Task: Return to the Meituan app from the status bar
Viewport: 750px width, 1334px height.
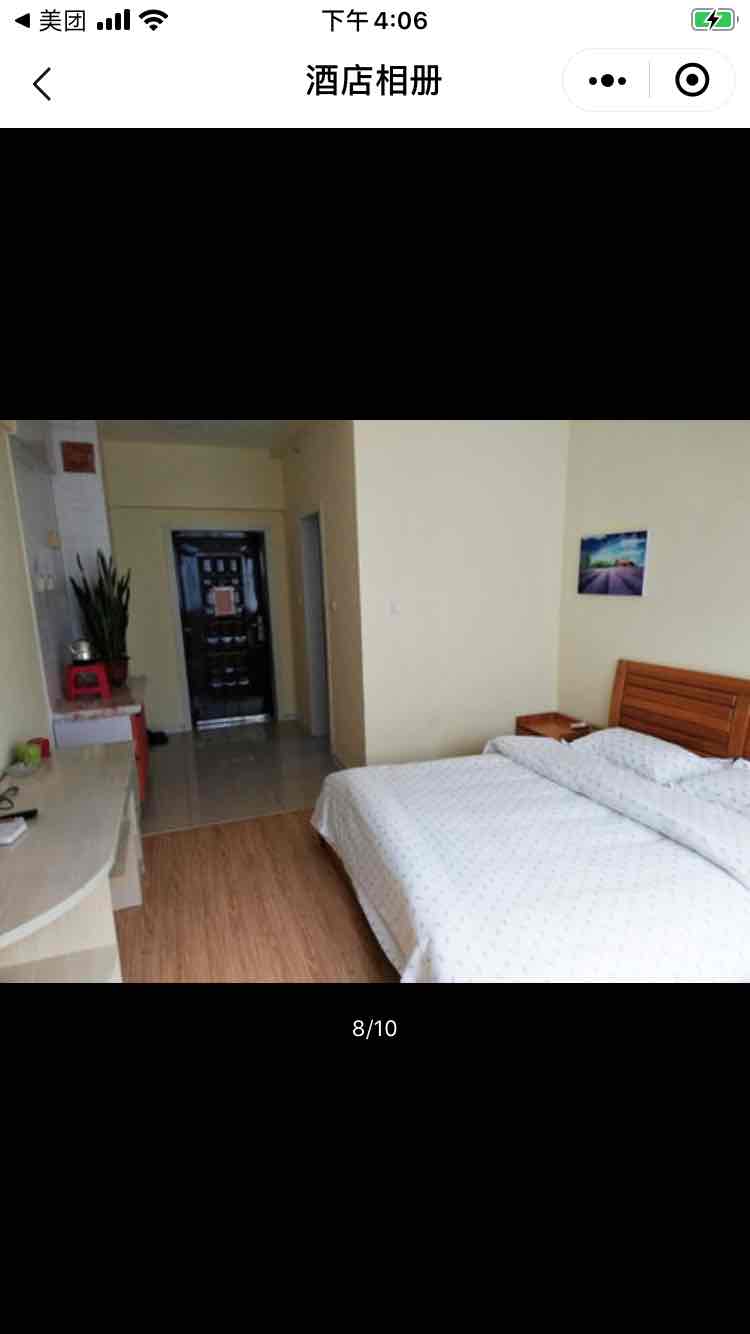Action: click(50, 20)
